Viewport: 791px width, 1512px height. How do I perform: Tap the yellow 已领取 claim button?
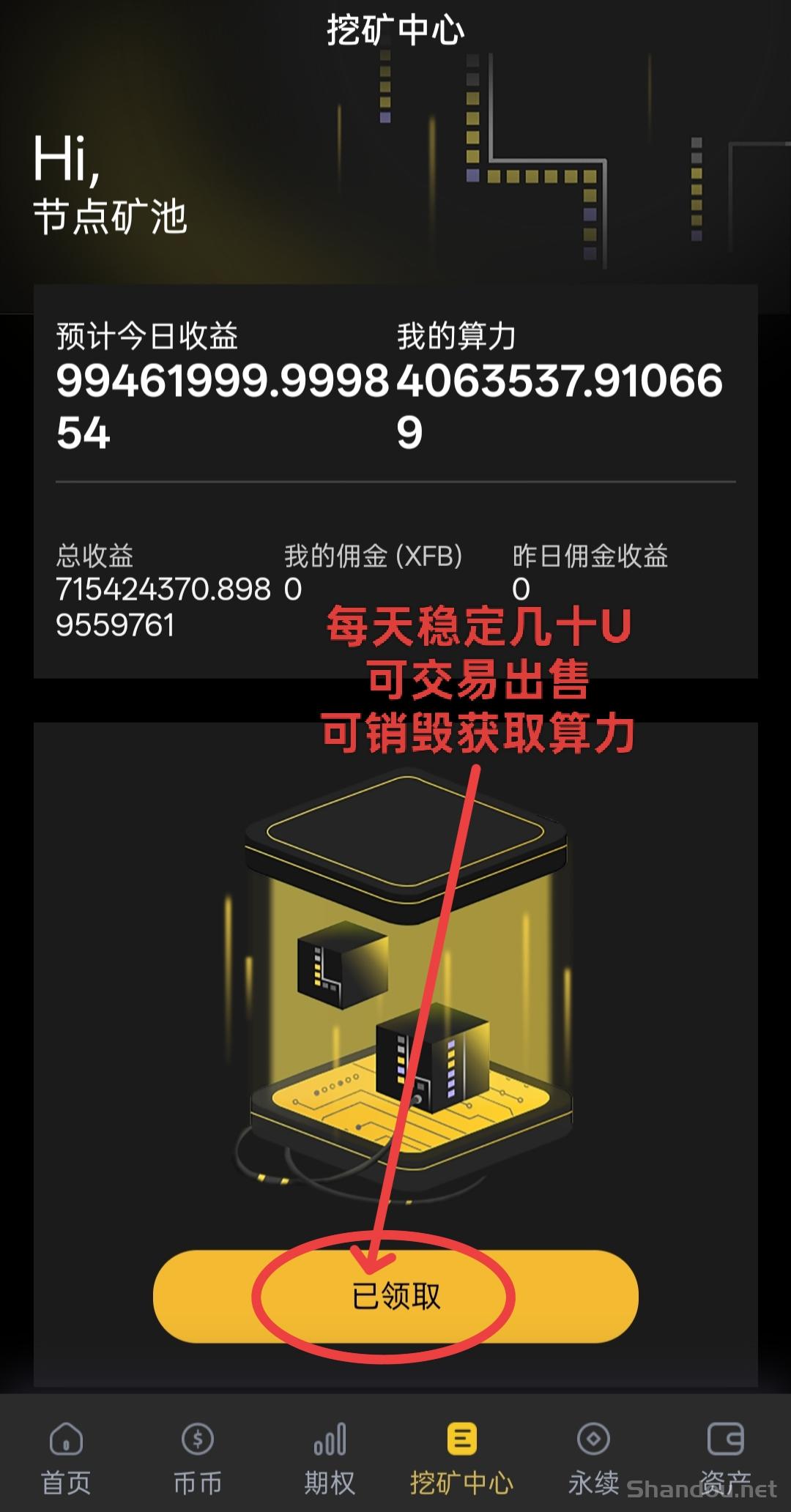tap(395, 1296)
